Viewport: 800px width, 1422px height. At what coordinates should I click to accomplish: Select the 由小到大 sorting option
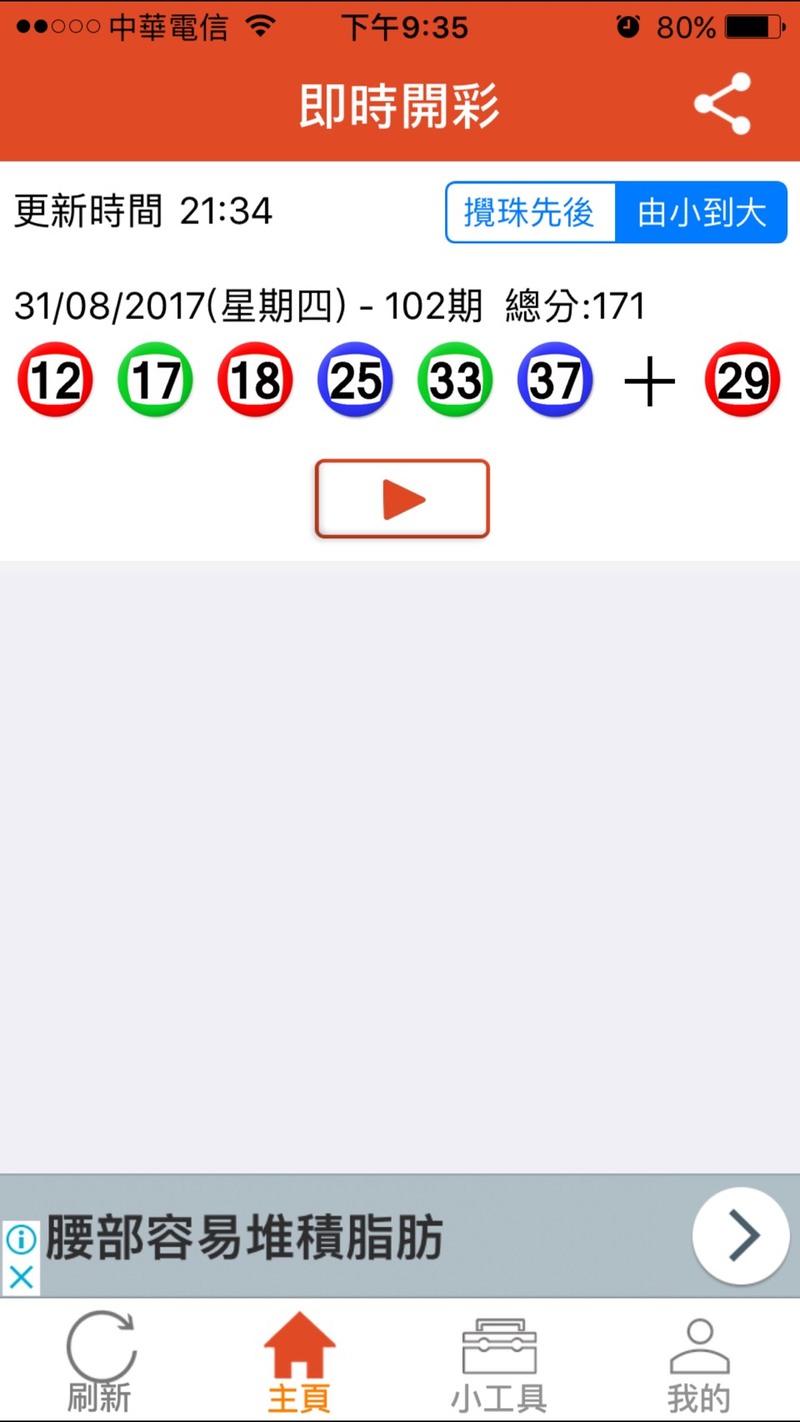pos(701,212)
